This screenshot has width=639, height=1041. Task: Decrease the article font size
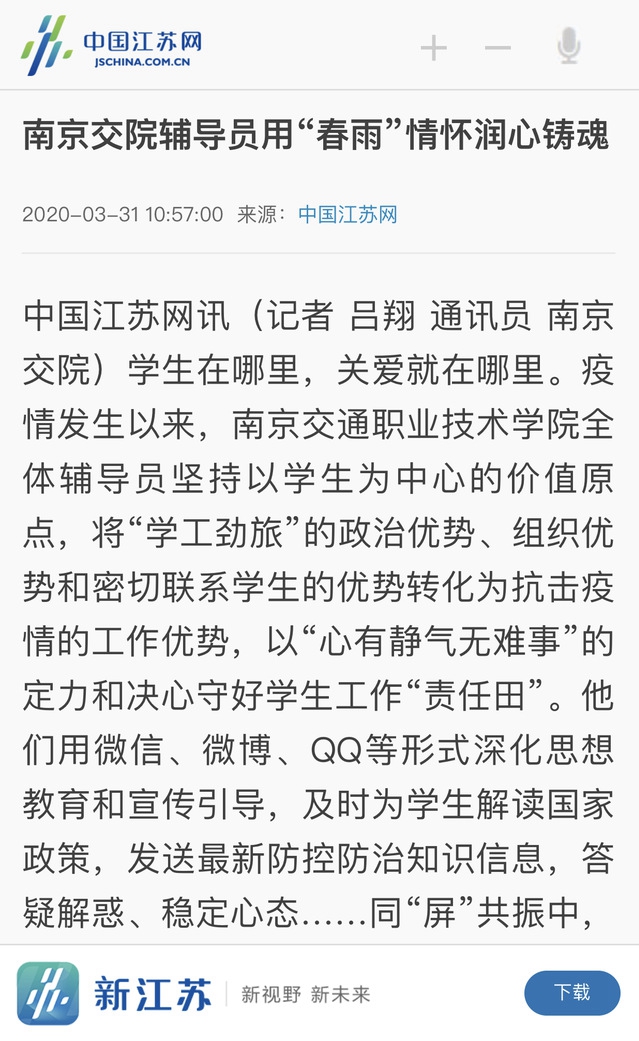(x=497, y=47)
